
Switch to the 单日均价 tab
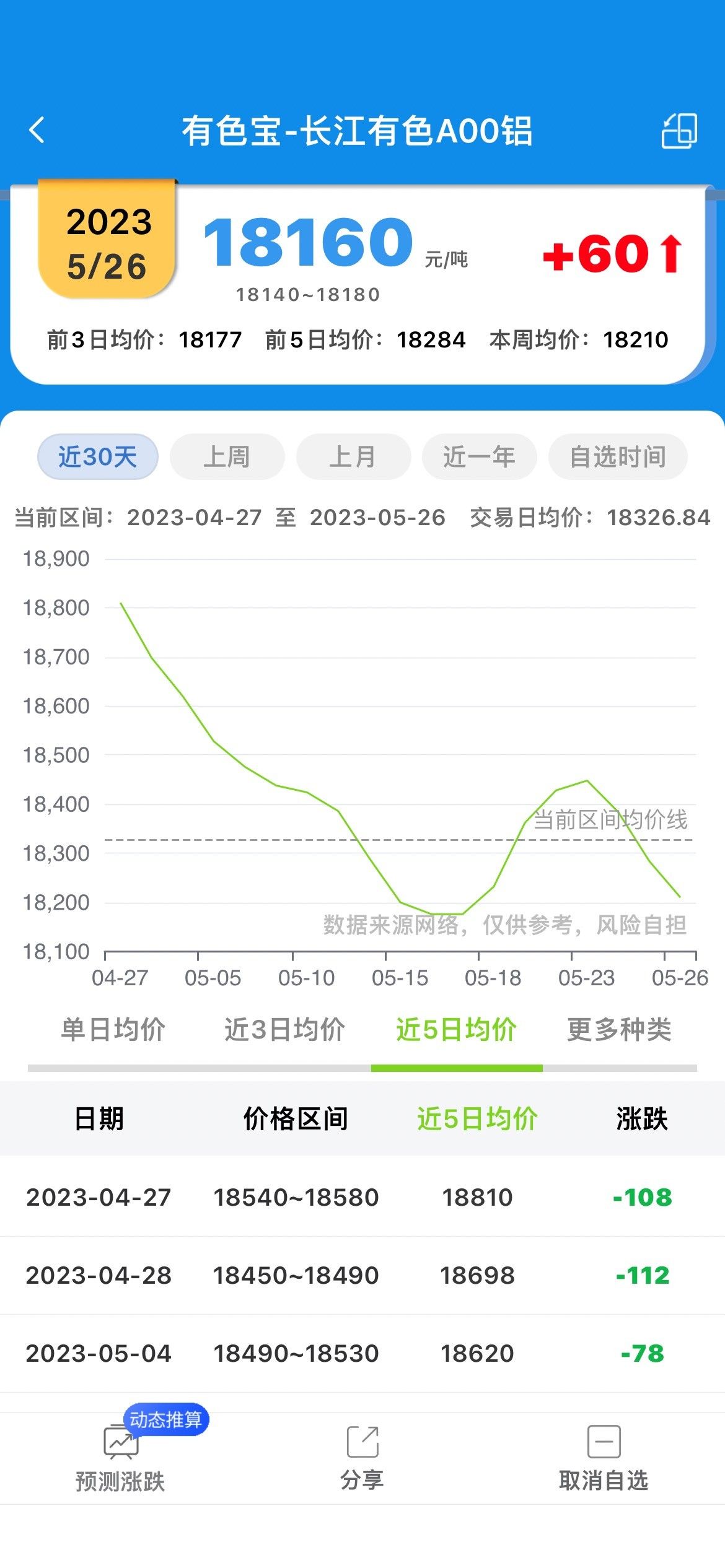pyautogui.click(x=113, y=1030)
